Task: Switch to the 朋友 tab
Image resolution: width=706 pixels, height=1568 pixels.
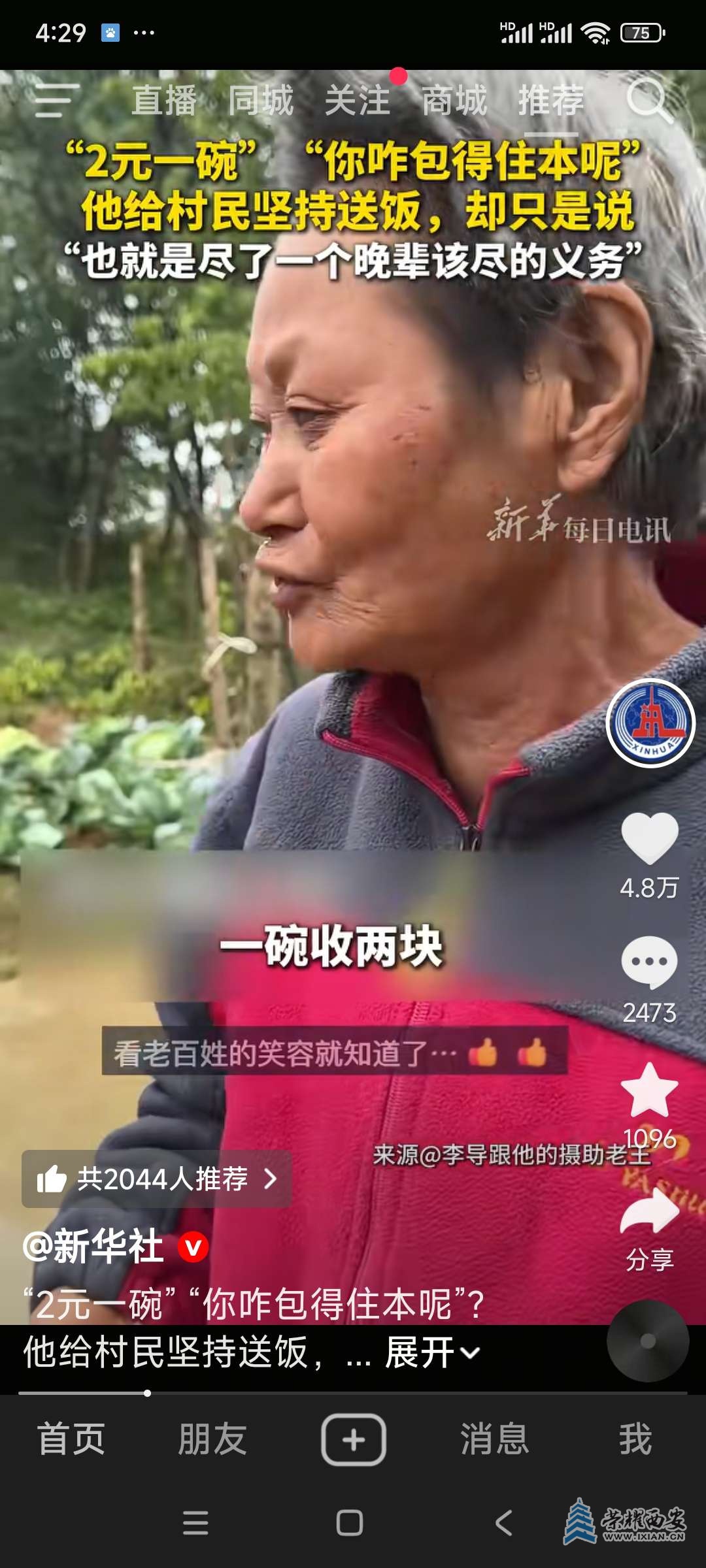Action: click(212, 1439)
